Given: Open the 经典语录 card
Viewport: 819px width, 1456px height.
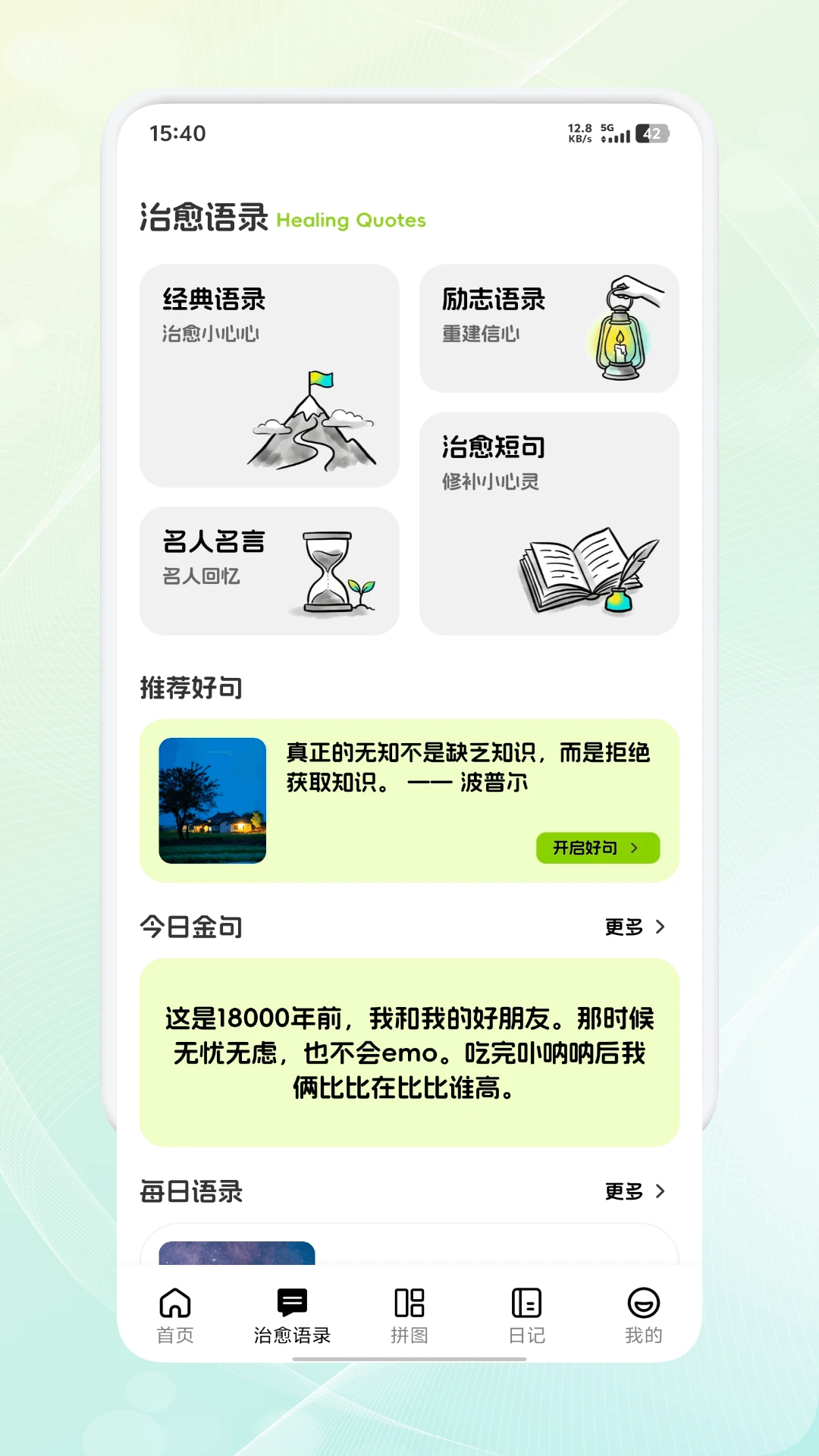Looking at the screenshot, I should [x=269, y=375].
